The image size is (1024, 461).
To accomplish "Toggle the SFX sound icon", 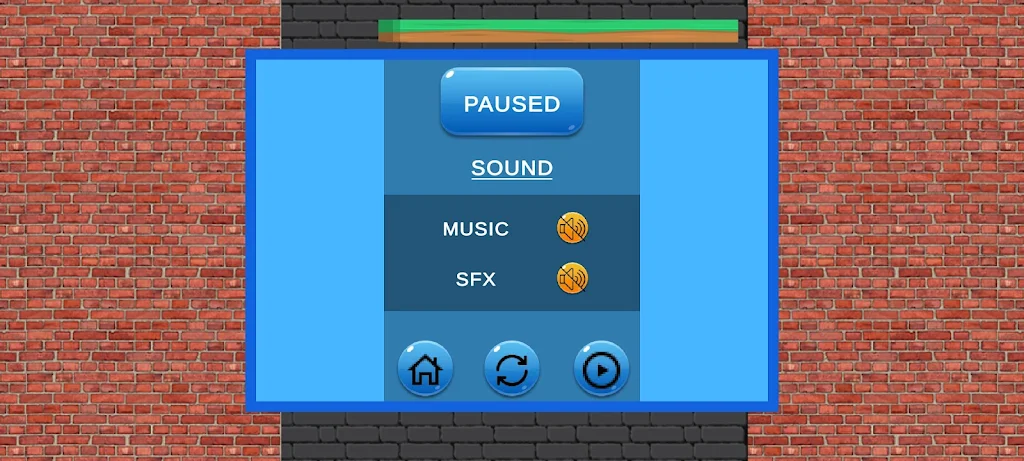I will tap(572, 278).
